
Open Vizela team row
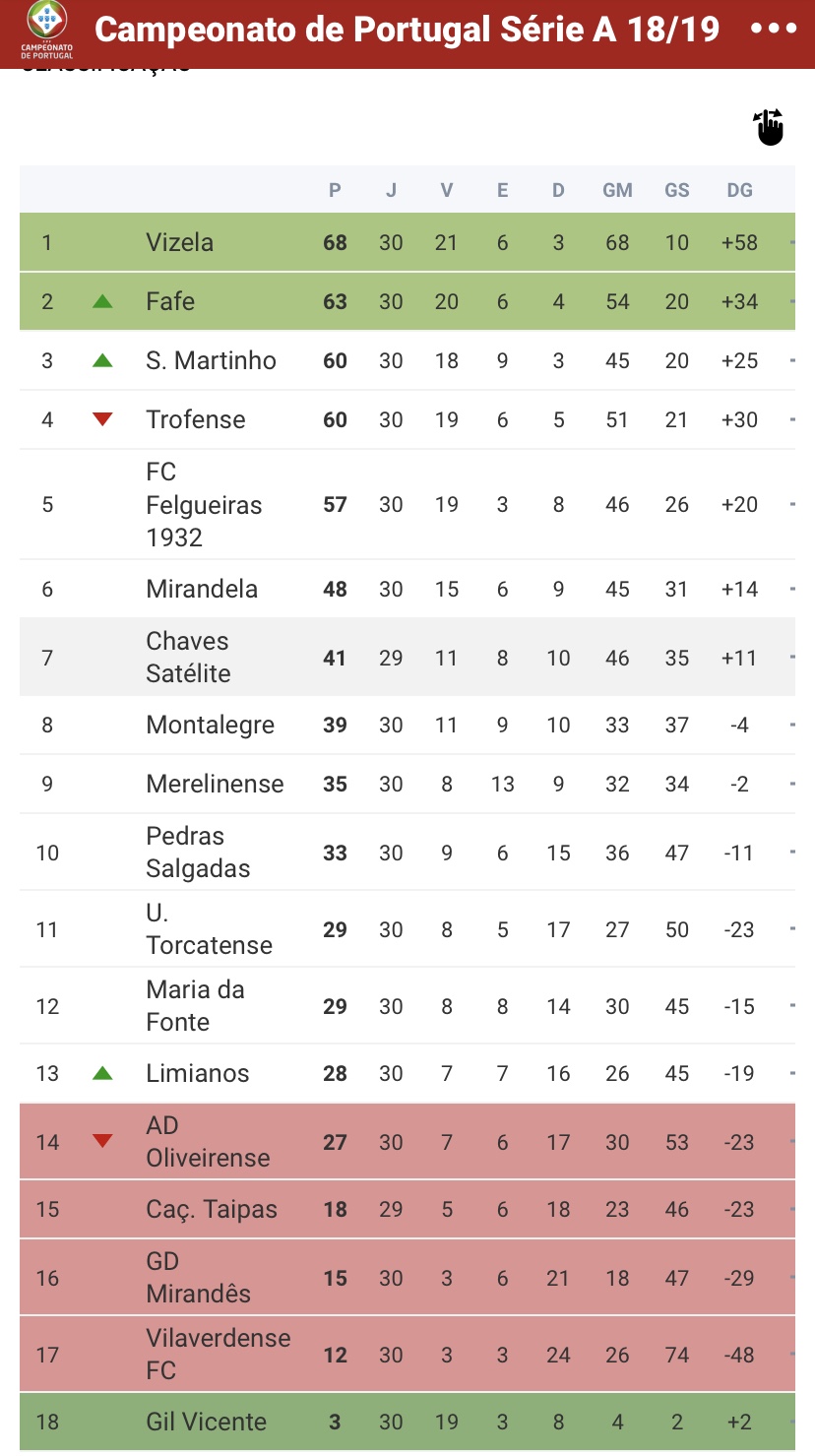[x=407, y=242]
